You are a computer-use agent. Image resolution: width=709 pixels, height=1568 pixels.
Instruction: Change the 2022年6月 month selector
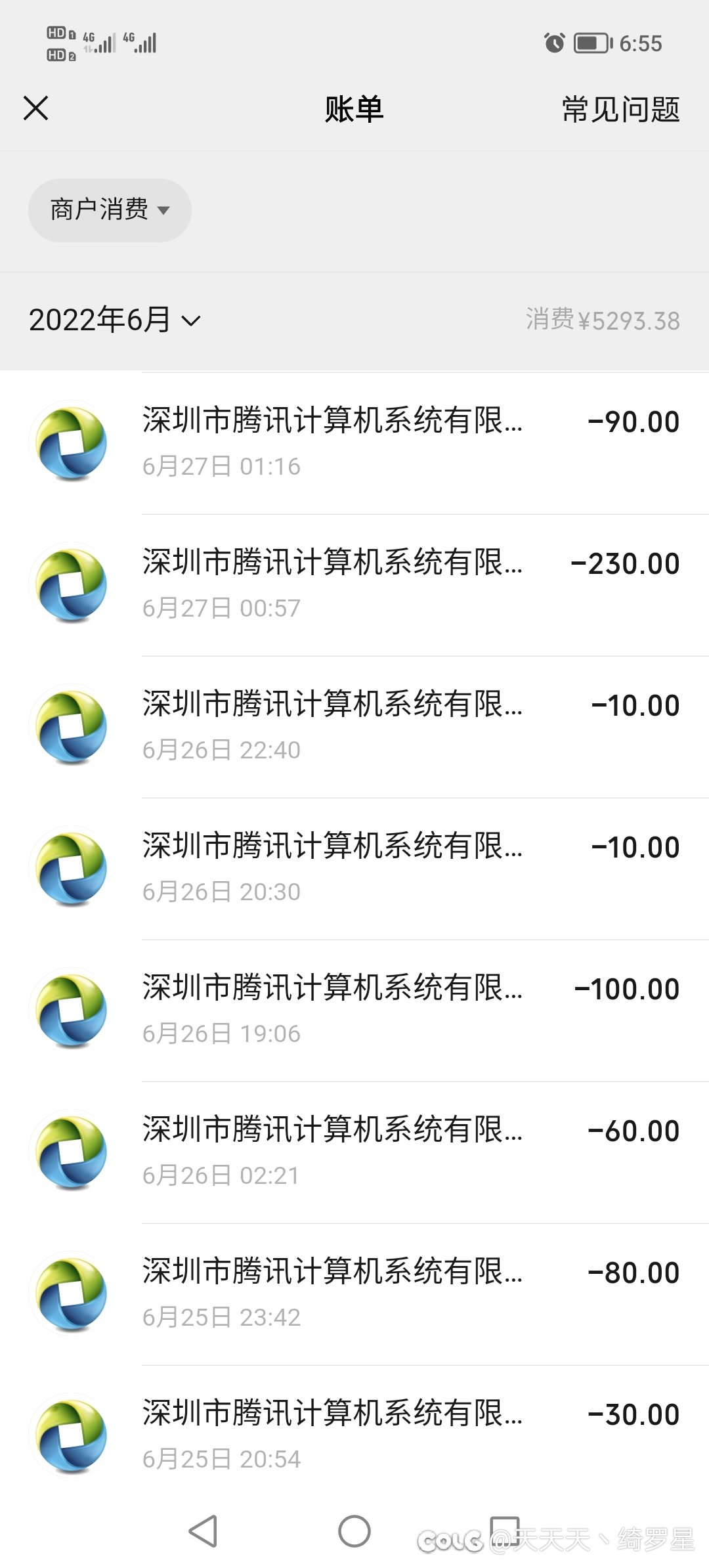pos(114,320)
